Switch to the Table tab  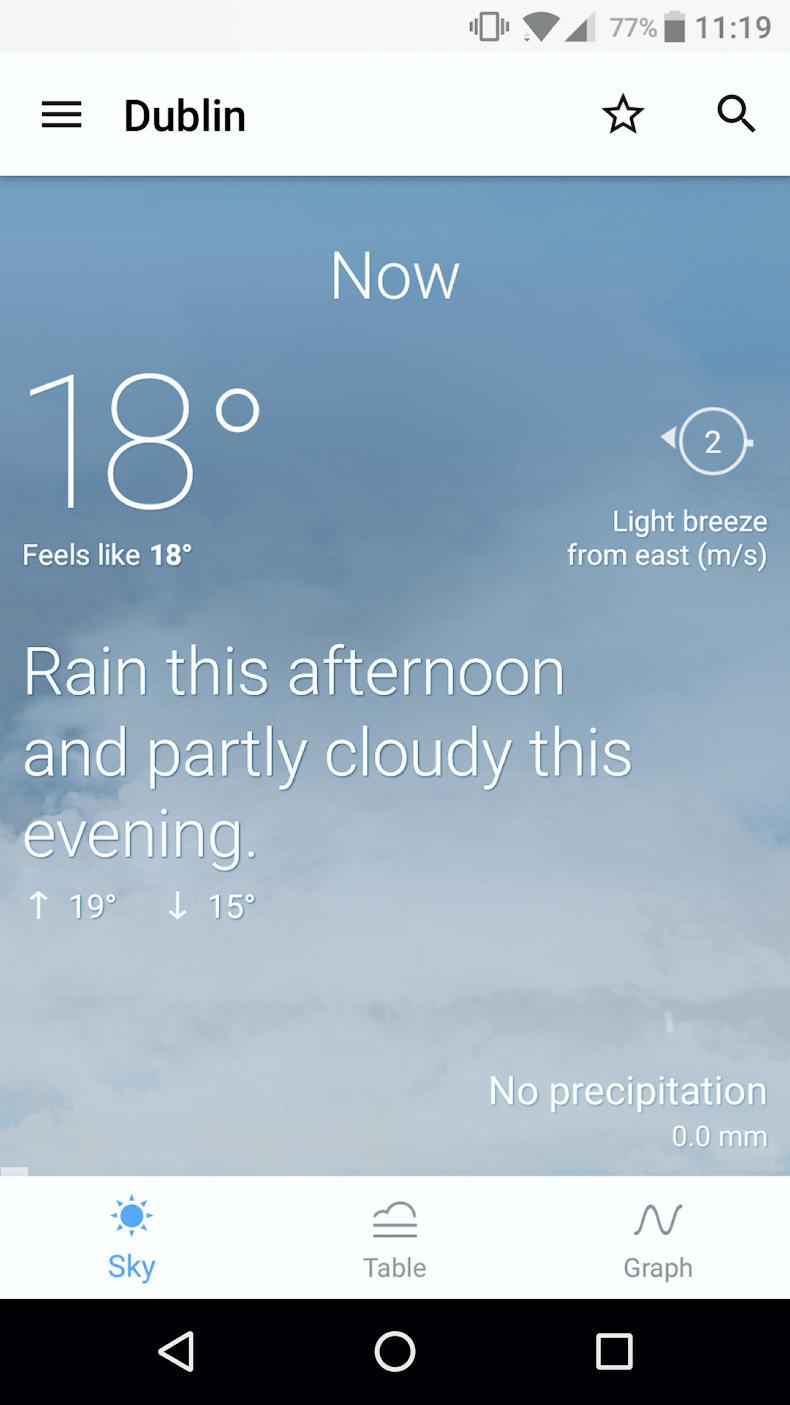tap(394, 1238)
